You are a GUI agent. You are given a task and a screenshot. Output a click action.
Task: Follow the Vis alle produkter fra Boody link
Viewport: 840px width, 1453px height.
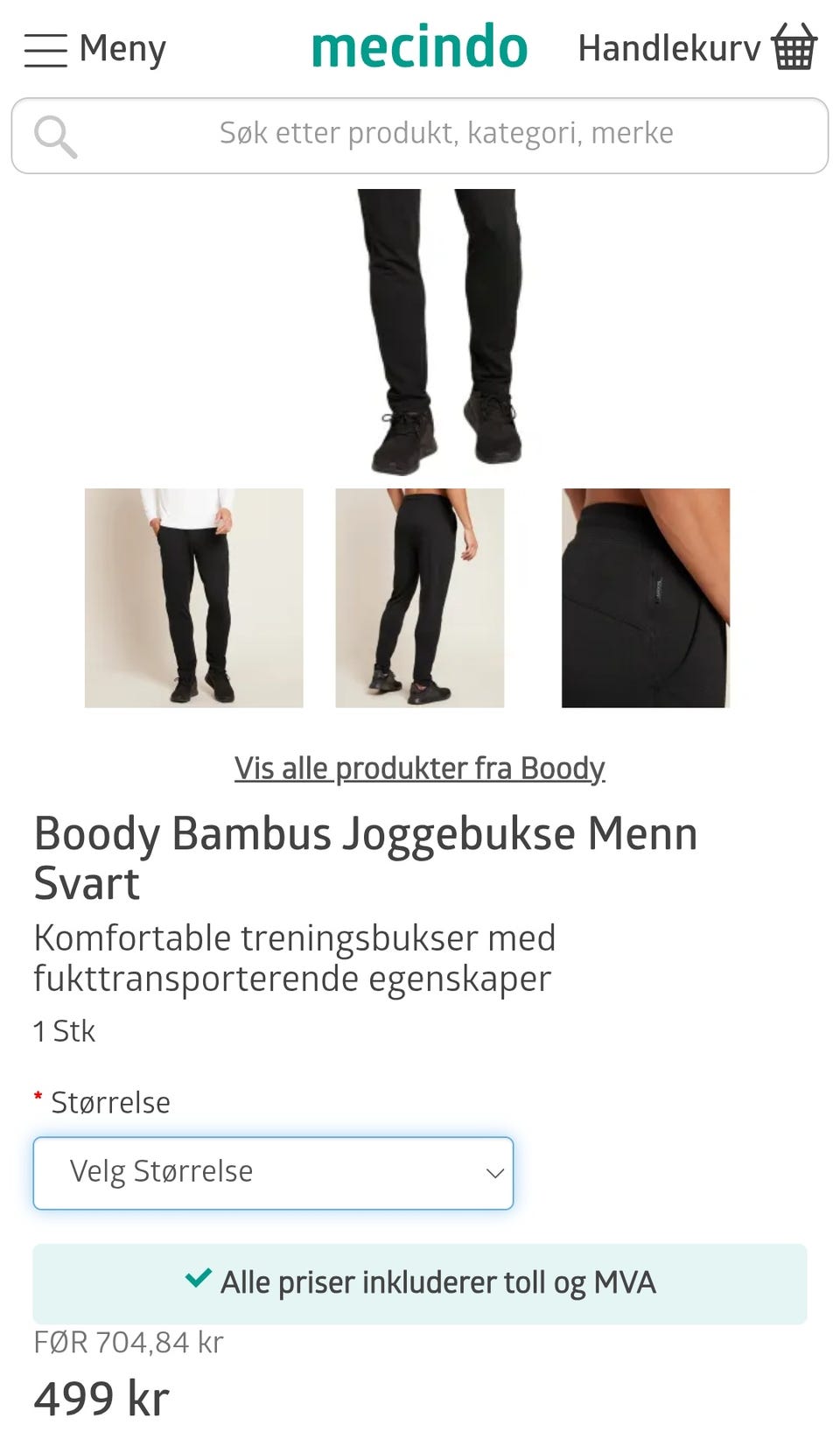[418, 769]
